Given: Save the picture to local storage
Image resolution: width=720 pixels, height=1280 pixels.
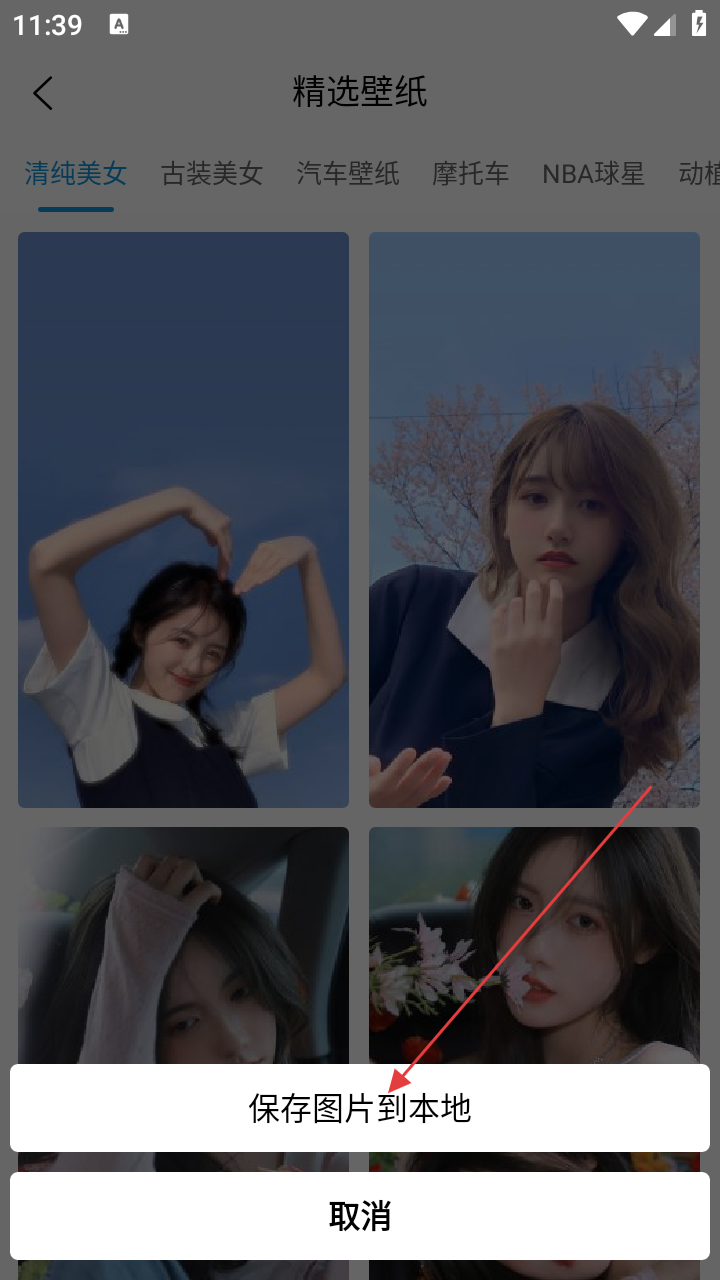Looking at the screenshot, I should [360, 1108].
